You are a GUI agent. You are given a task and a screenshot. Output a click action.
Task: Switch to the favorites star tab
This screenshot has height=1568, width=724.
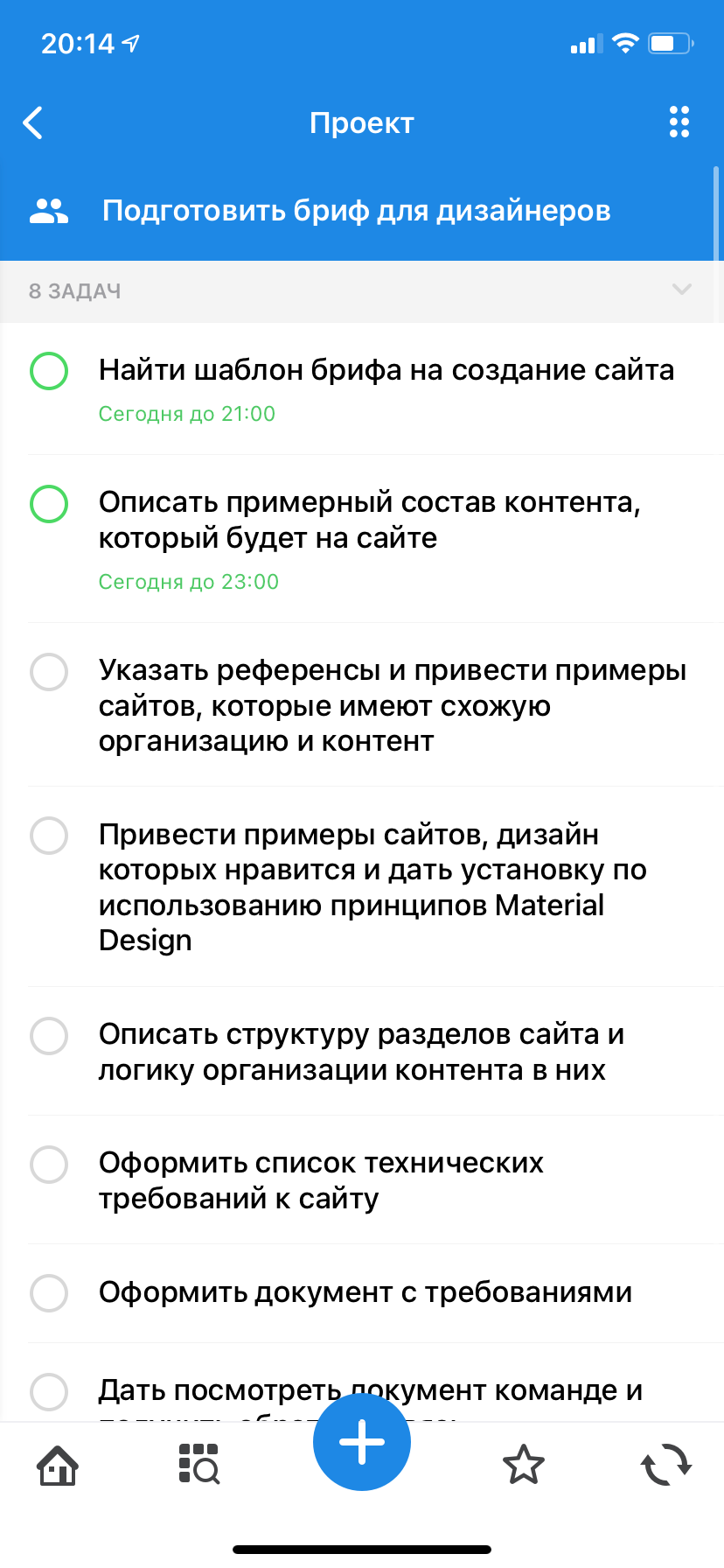click(524, 1465)
